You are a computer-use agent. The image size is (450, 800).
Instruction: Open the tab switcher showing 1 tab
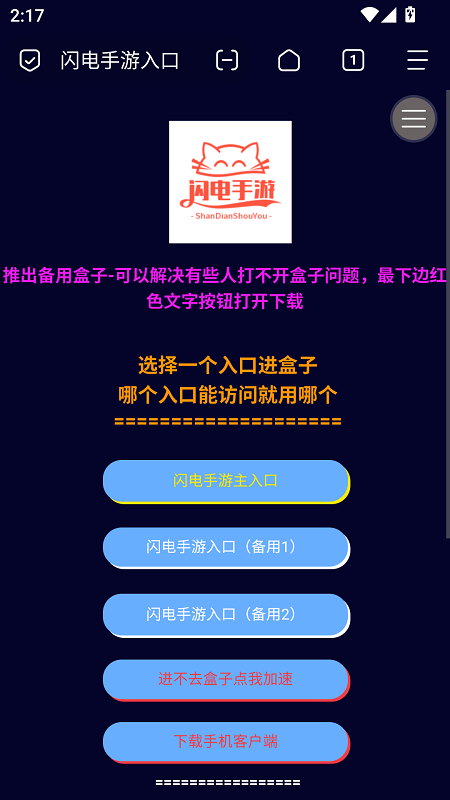(x=353, y=61)
